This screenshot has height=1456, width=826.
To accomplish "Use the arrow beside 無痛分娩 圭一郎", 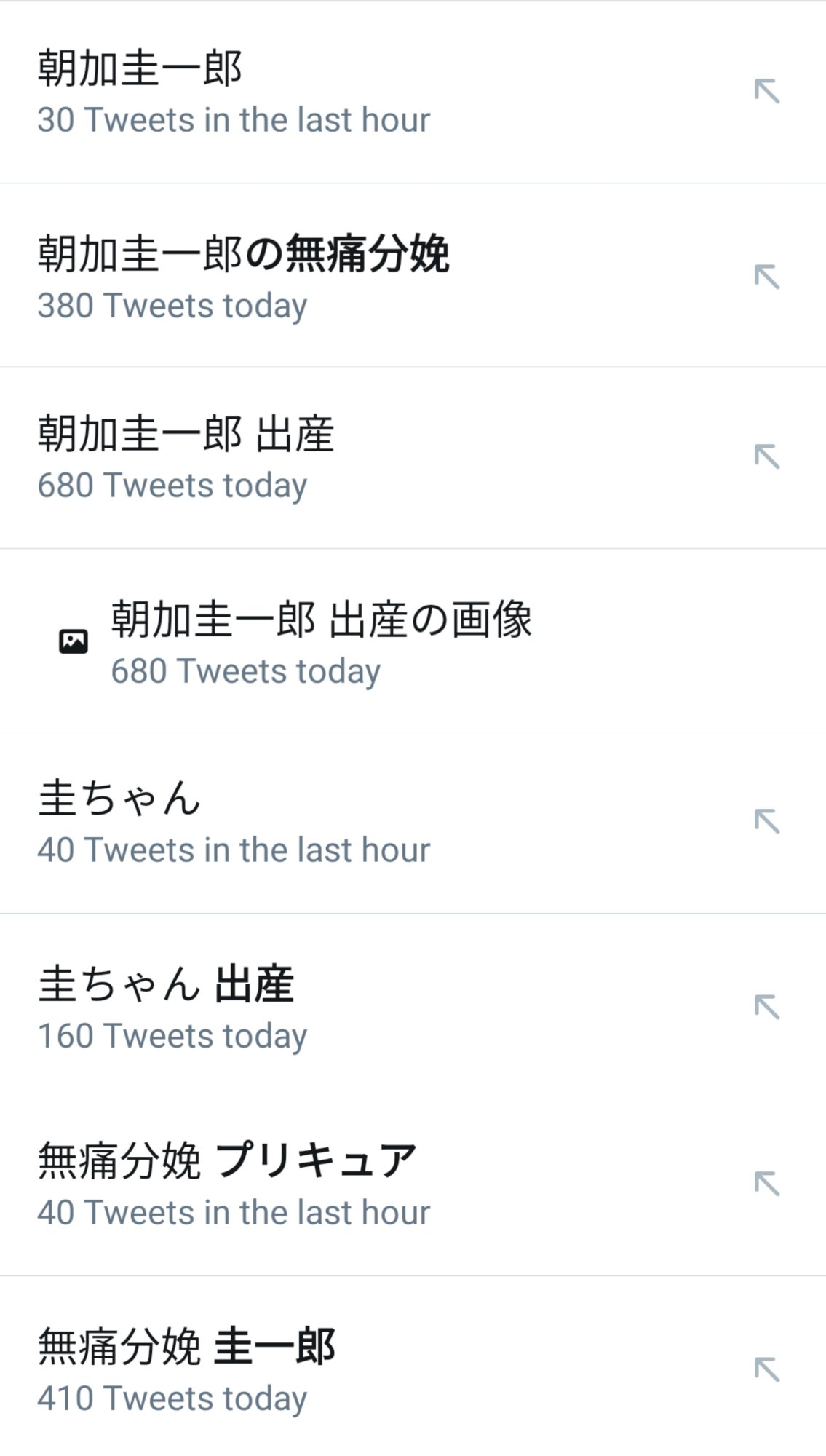I will pos(767,1369).
